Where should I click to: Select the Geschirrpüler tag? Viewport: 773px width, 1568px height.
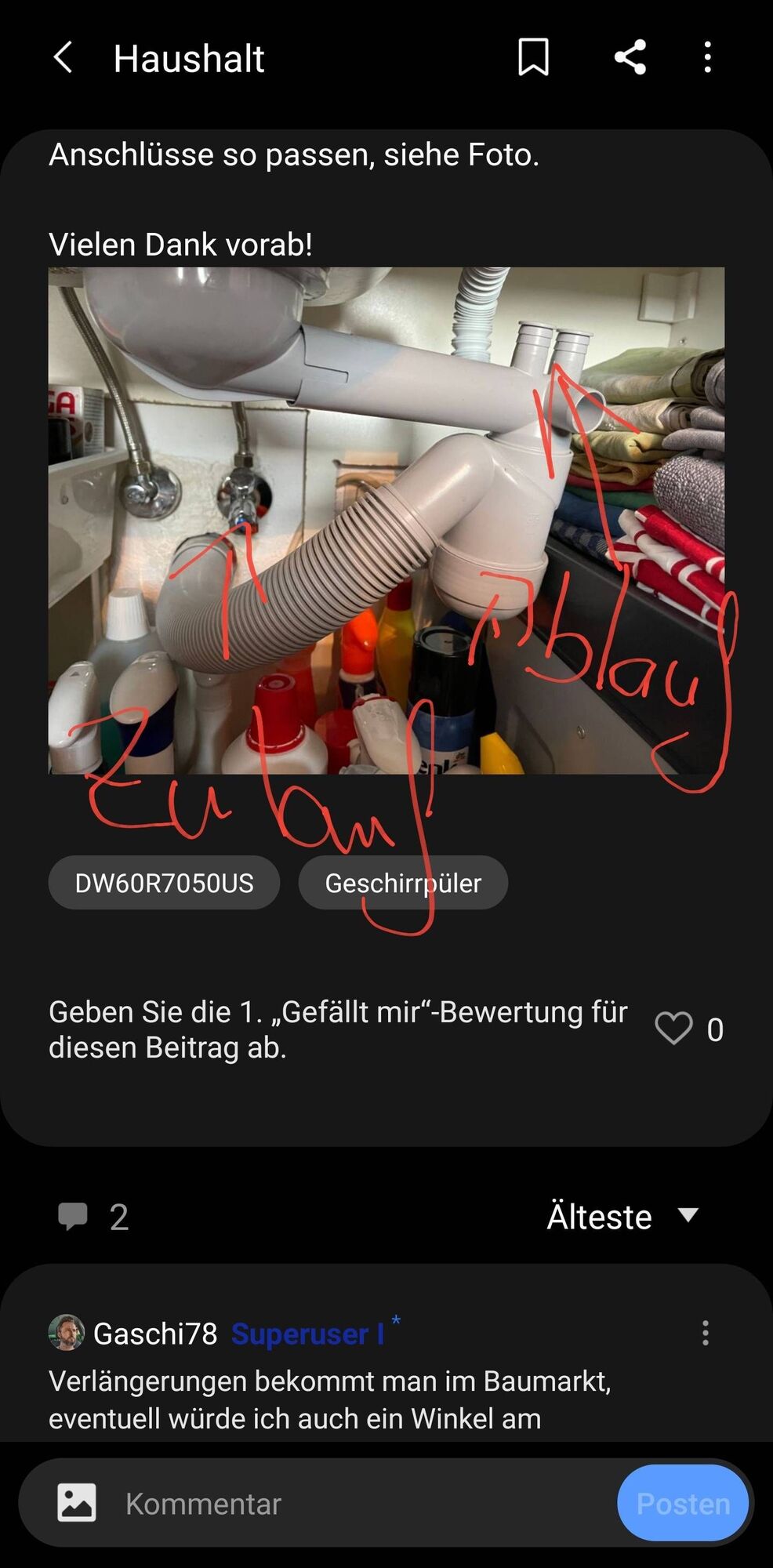click(x=403, y=883)
